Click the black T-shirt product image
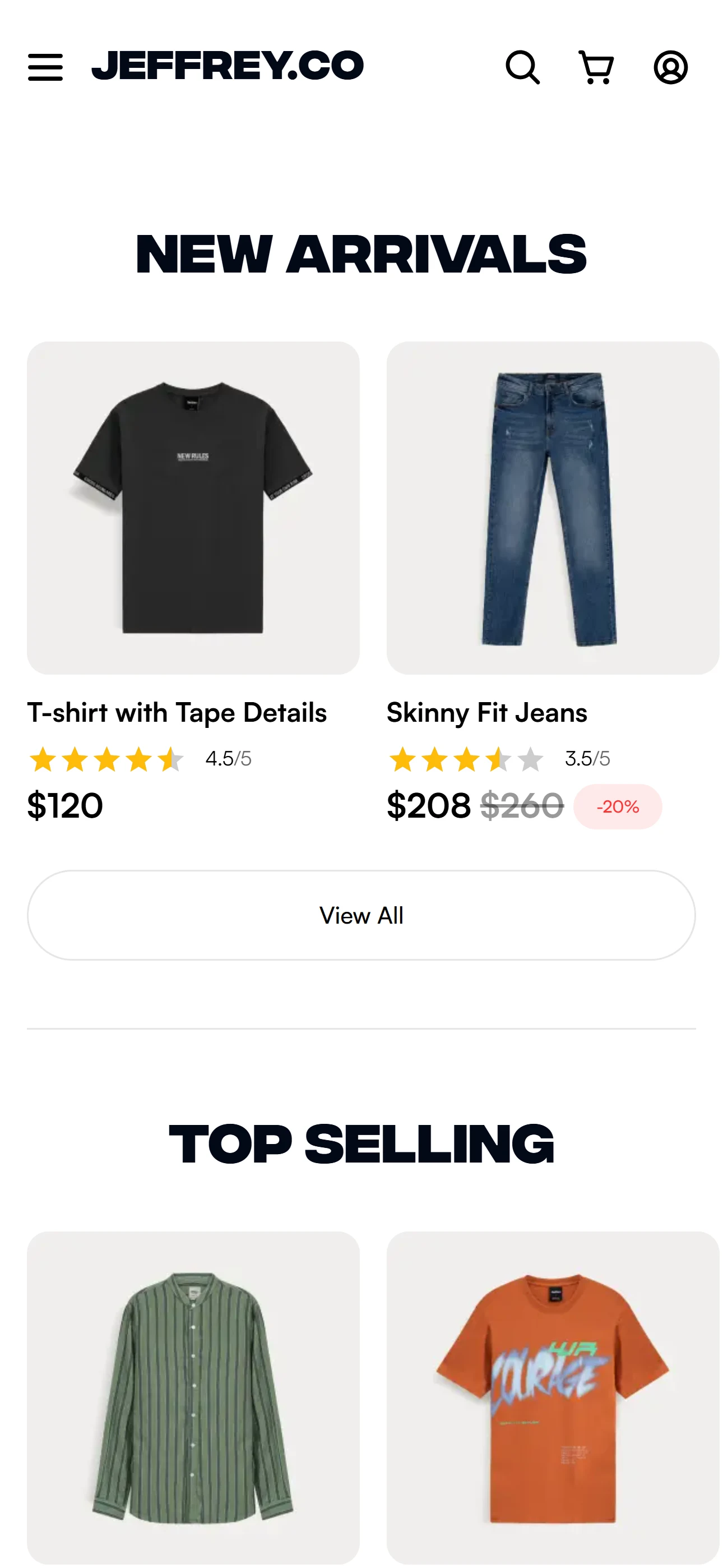The height and width of the screenshot is (1568, 723). point(192,508)
